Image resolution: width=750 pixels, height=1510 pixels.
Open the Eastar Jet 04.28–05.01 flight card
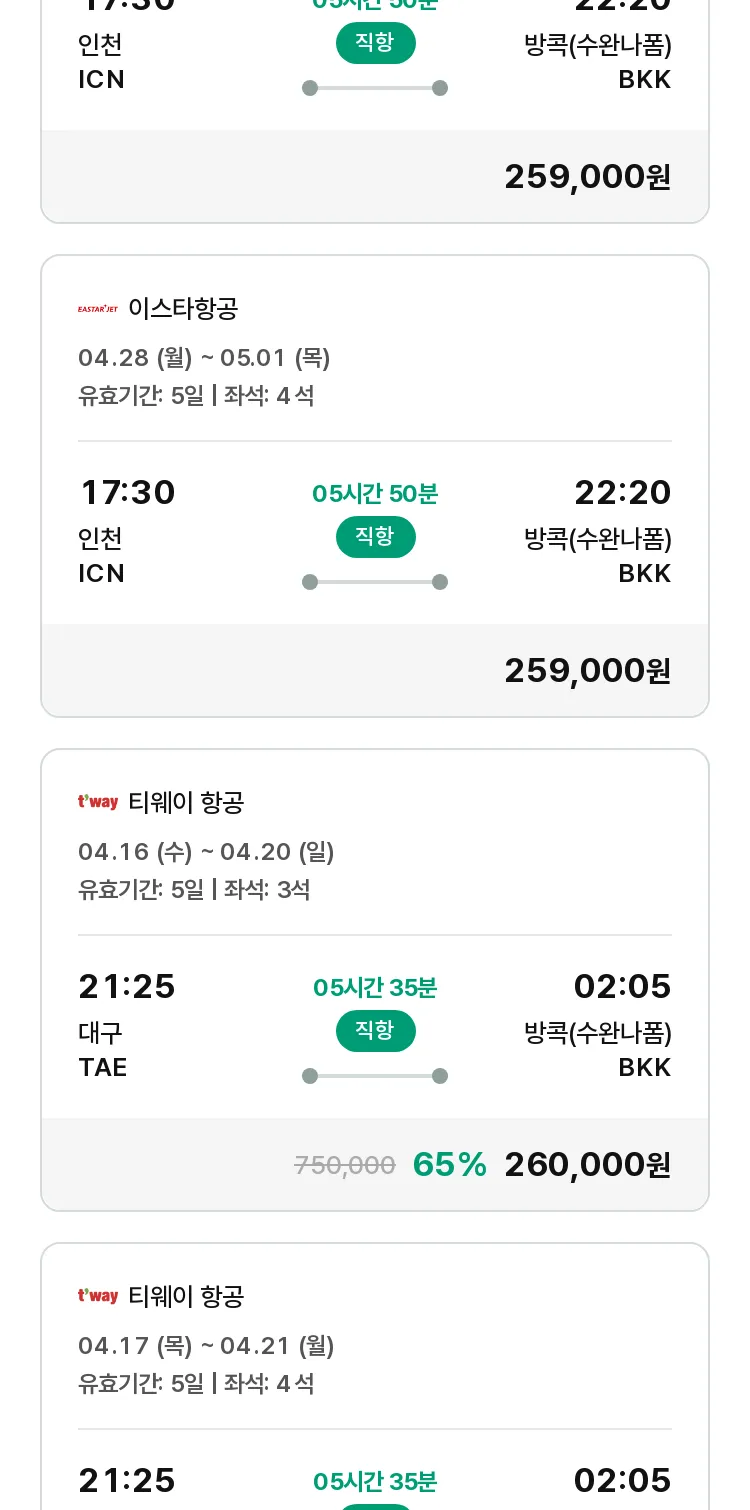tap(375, 486)
